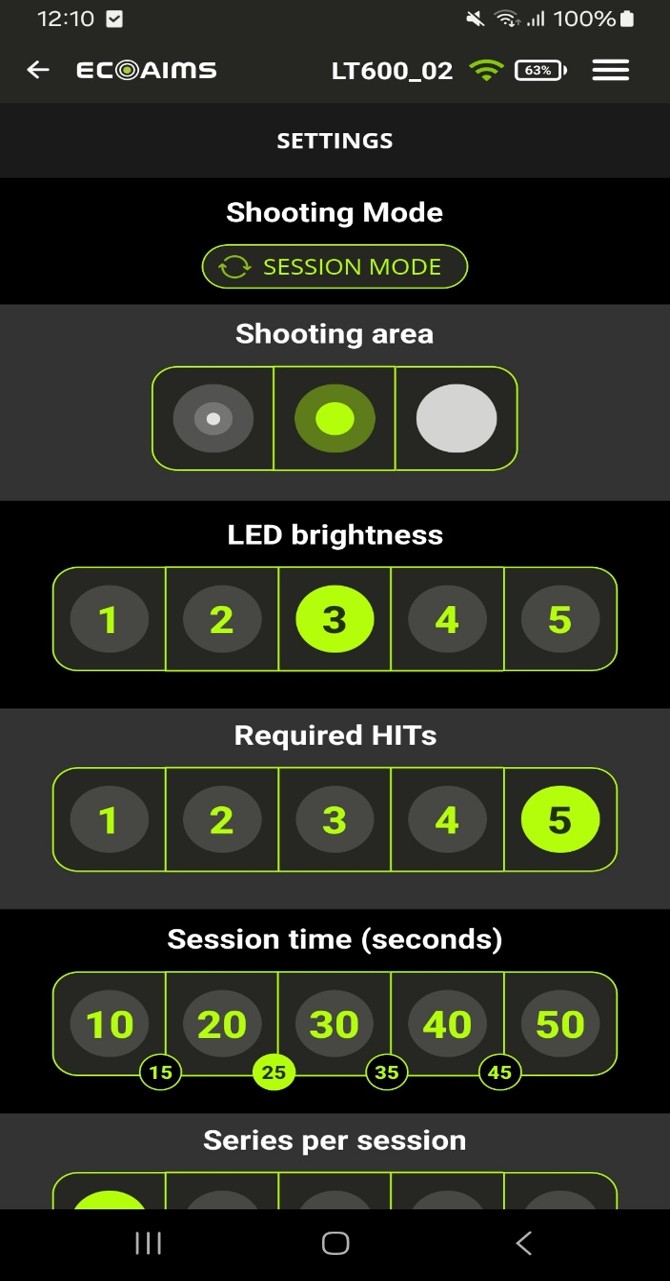Set session time to 10 seconds
Image resolution: width=670 pixels, height=1281 pixels.
109,1024
